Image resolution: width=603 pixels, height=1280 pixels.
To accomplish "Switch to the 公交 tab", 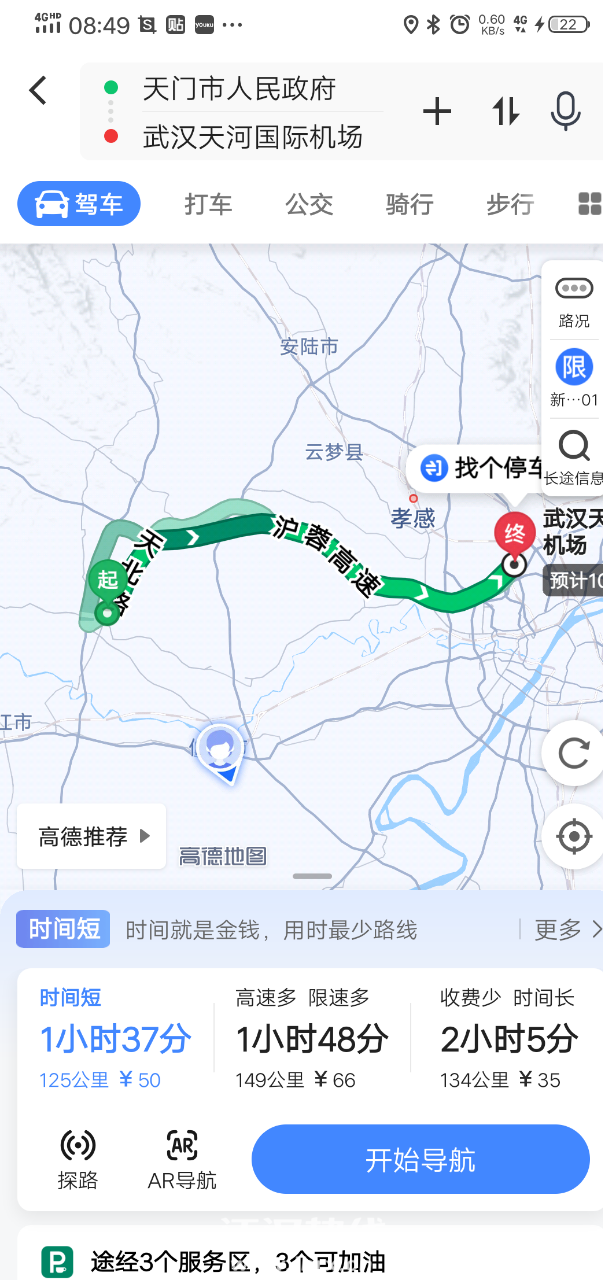I will coord(309,204).
